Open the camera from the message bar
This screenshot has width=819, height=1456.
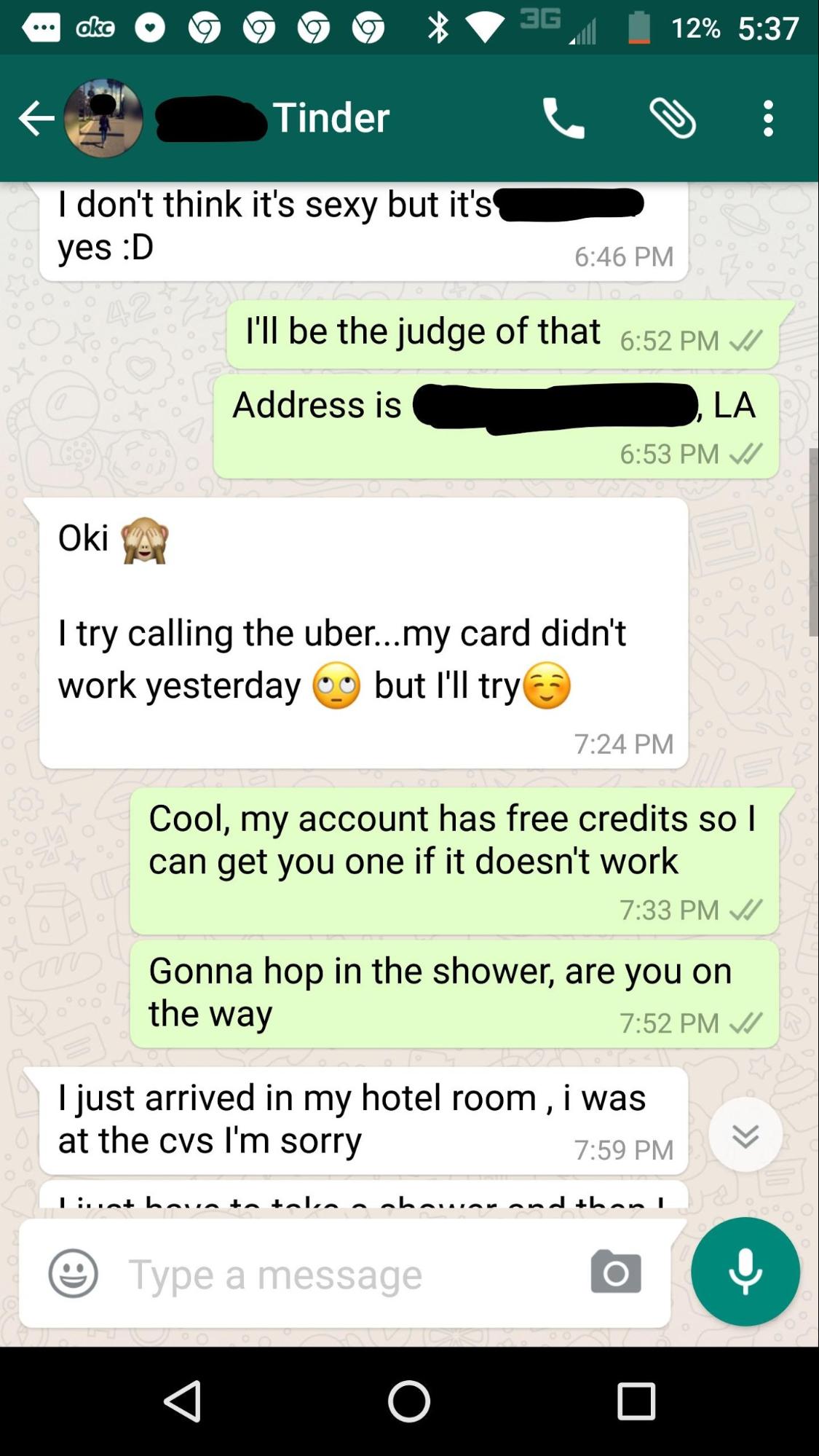(x=616, y=1272)
